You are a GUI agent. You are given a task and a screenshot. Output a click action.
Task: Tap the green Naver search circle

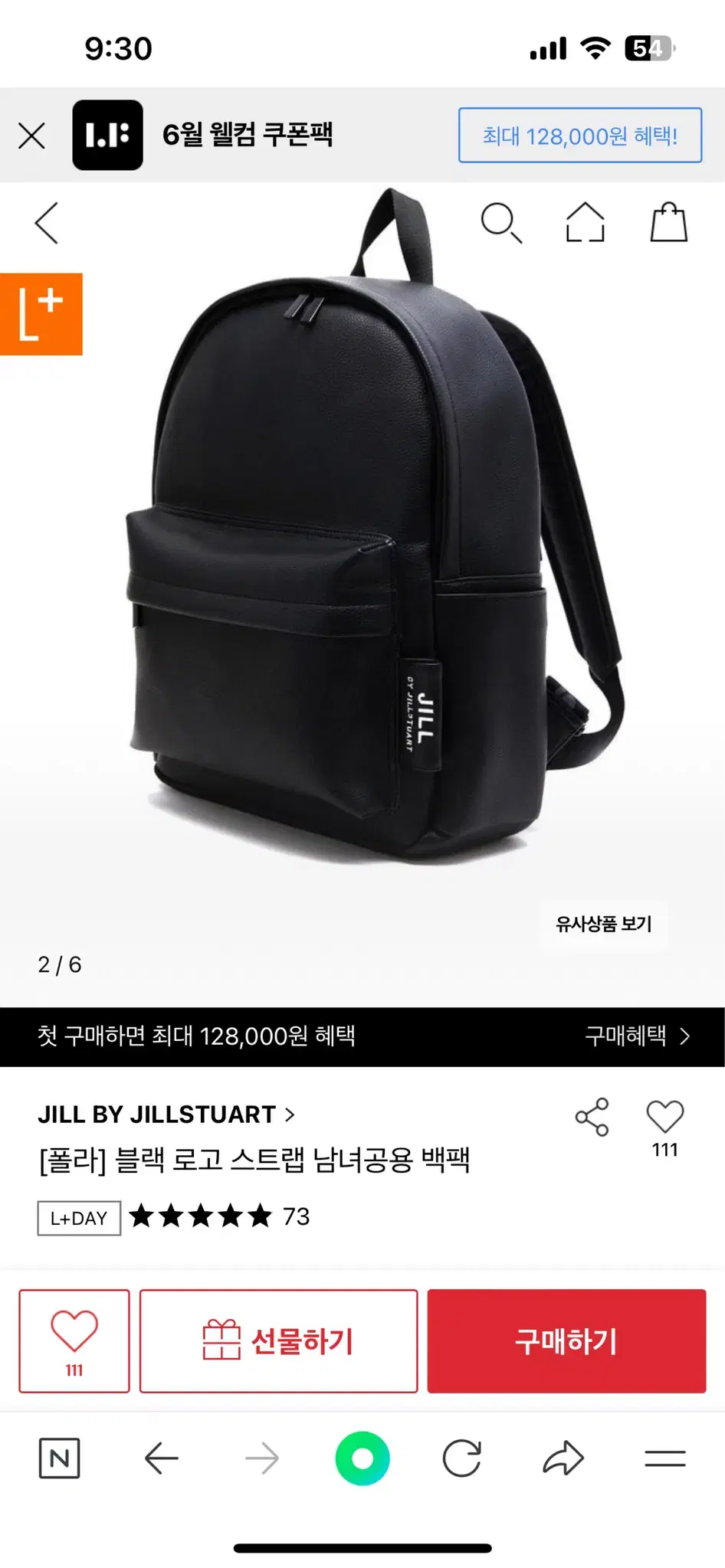[x=362, y=1458]
